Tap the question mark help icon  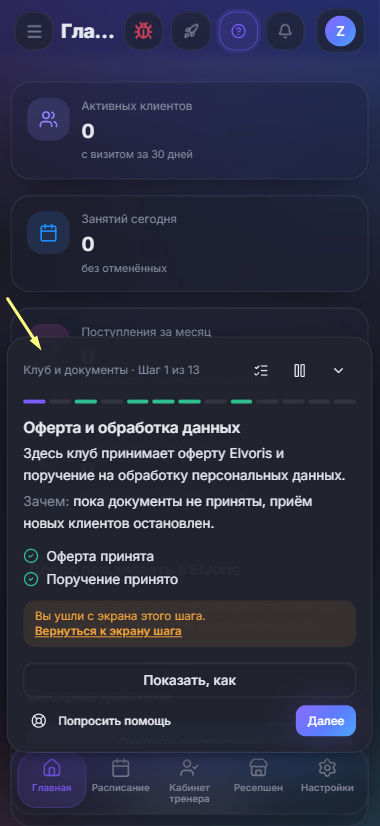click(x=238, y=31)
